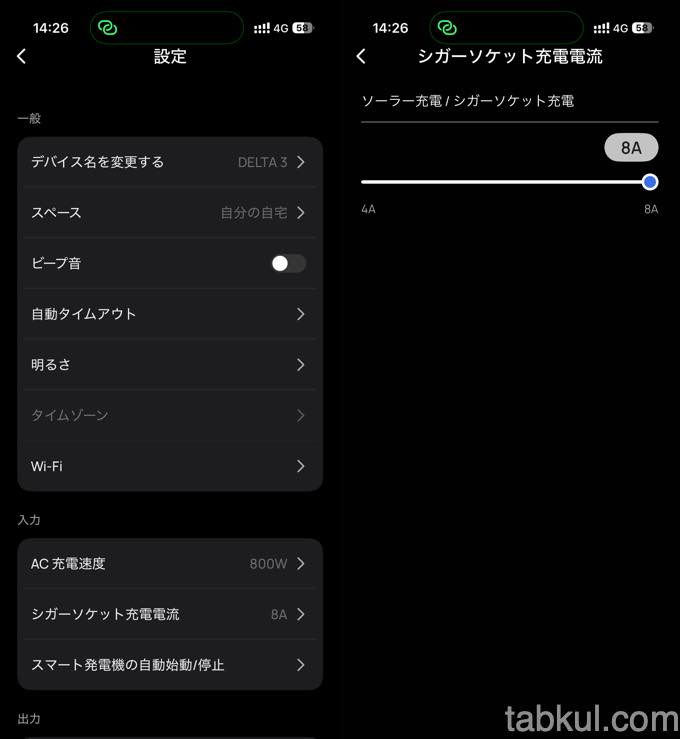680x739 pixels.
Task: Open the Wi-Fi settings row
Action: 169,466
